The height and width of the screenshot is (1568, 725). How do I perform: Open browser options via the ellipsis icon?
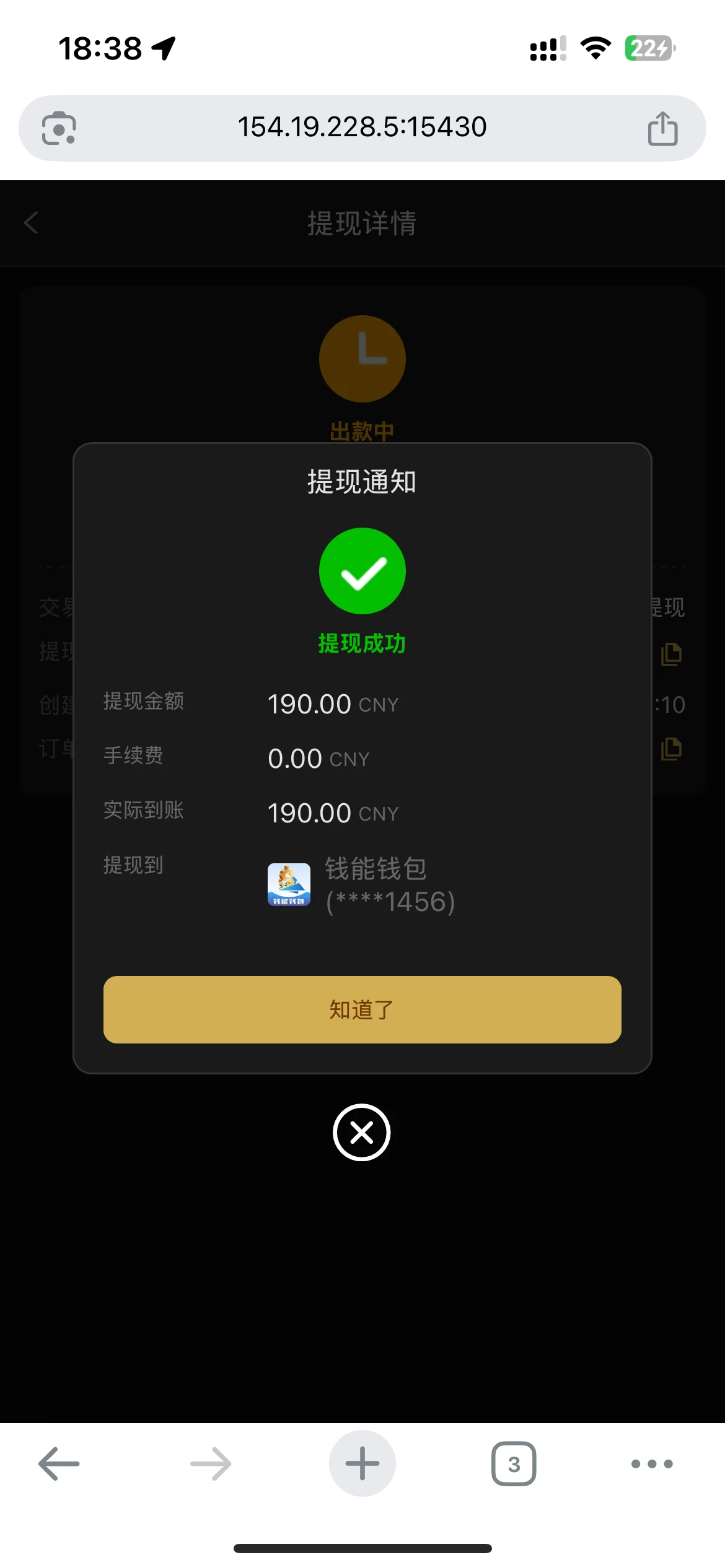pyautogui.click(x=649, y=1463)
